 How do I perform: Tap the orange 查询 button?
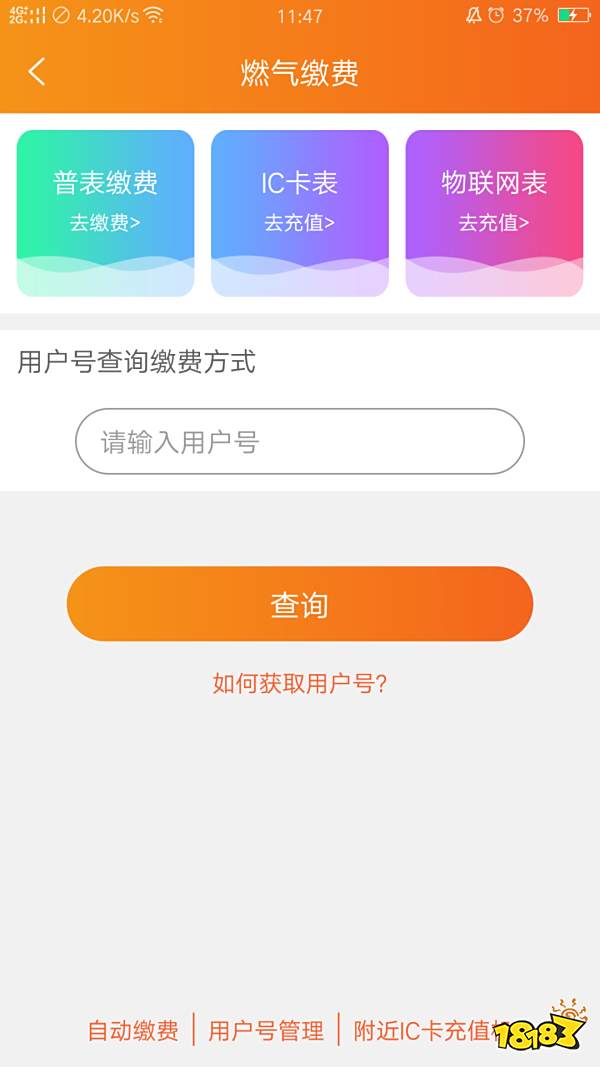coord(300,604)
